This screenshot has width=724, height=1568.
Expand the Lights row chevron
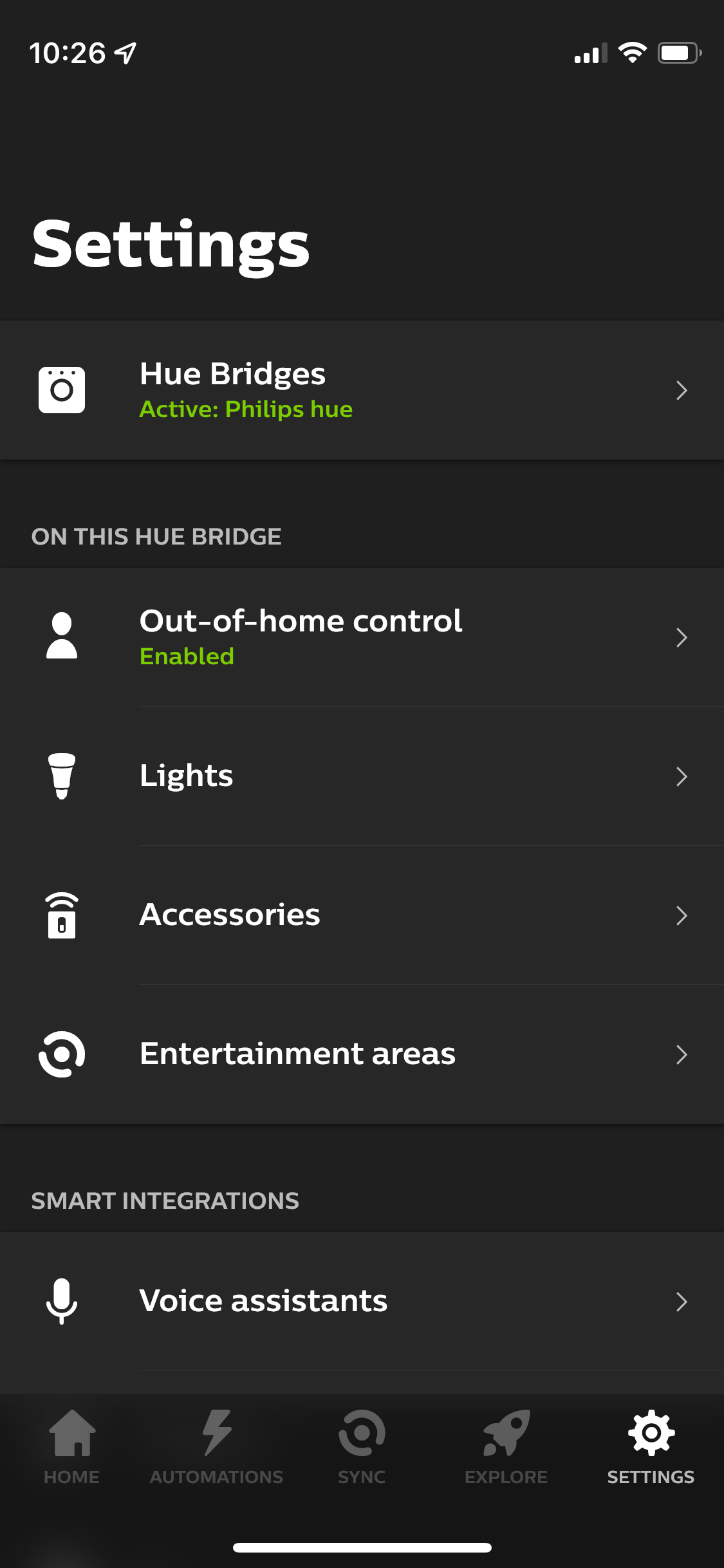tap(682, 777)
